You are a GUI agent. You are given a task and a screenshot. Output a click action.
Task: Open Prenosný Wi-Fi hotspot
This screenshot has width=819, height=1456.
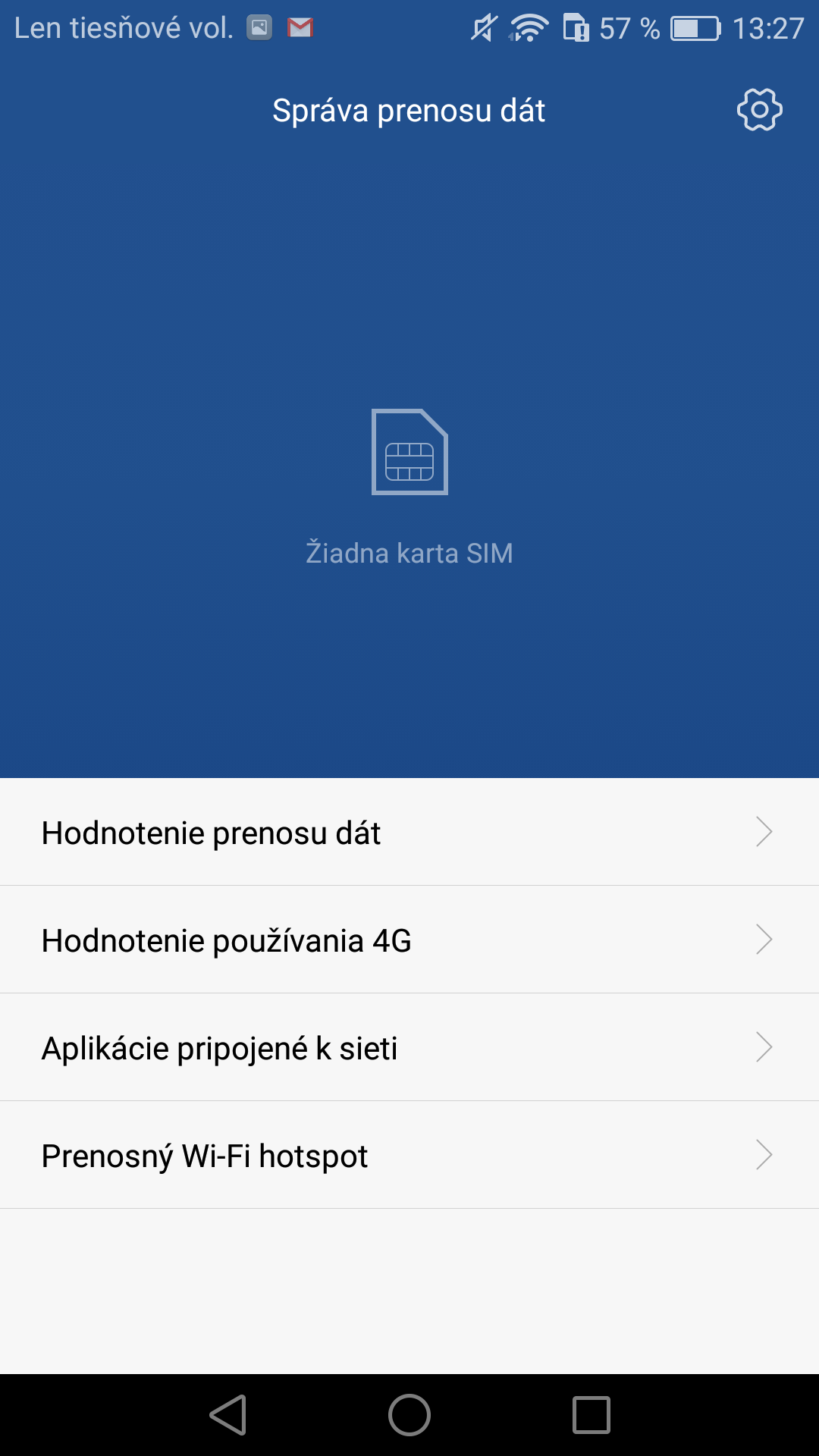409,1155
